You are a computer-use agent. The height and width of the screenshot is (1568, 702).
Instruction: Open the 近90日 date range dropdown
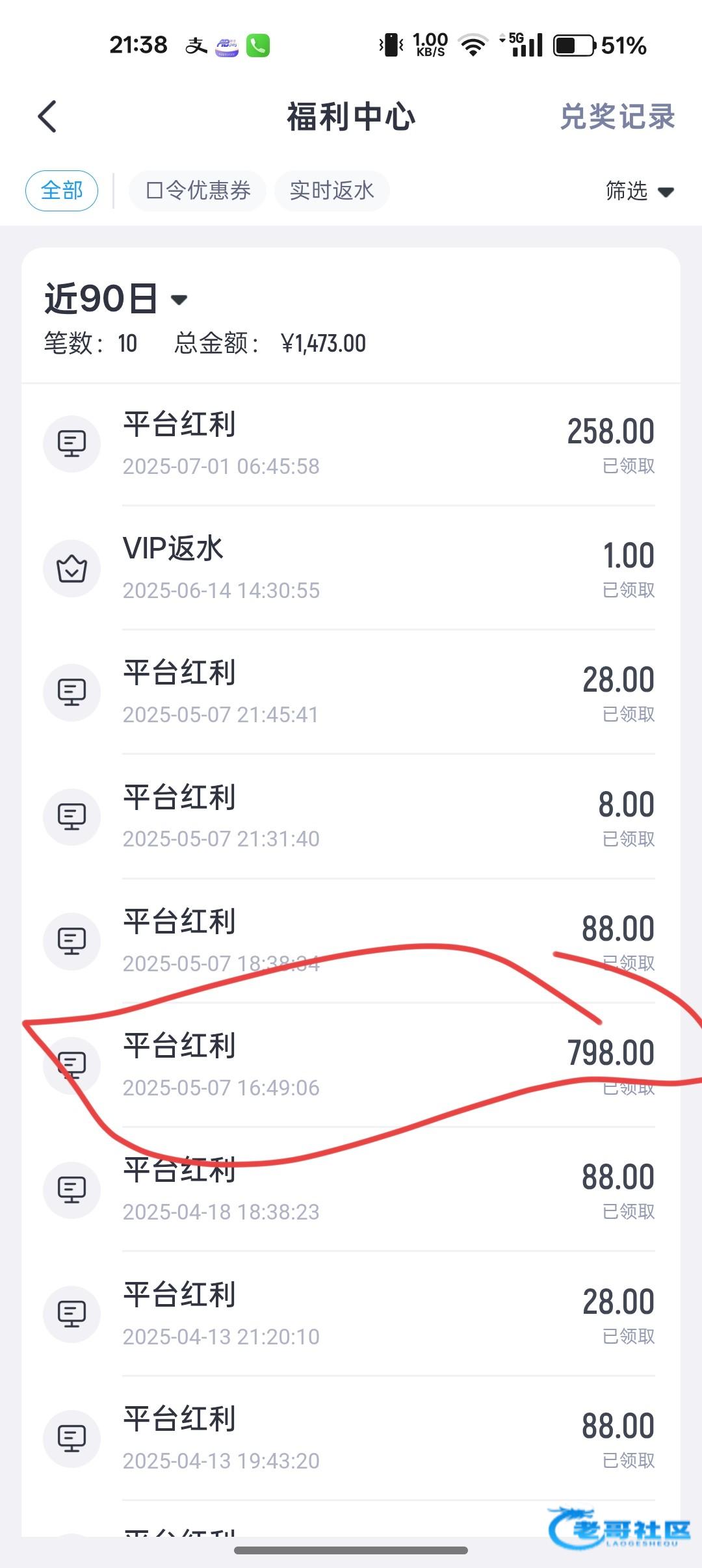[x=116, y=299]
